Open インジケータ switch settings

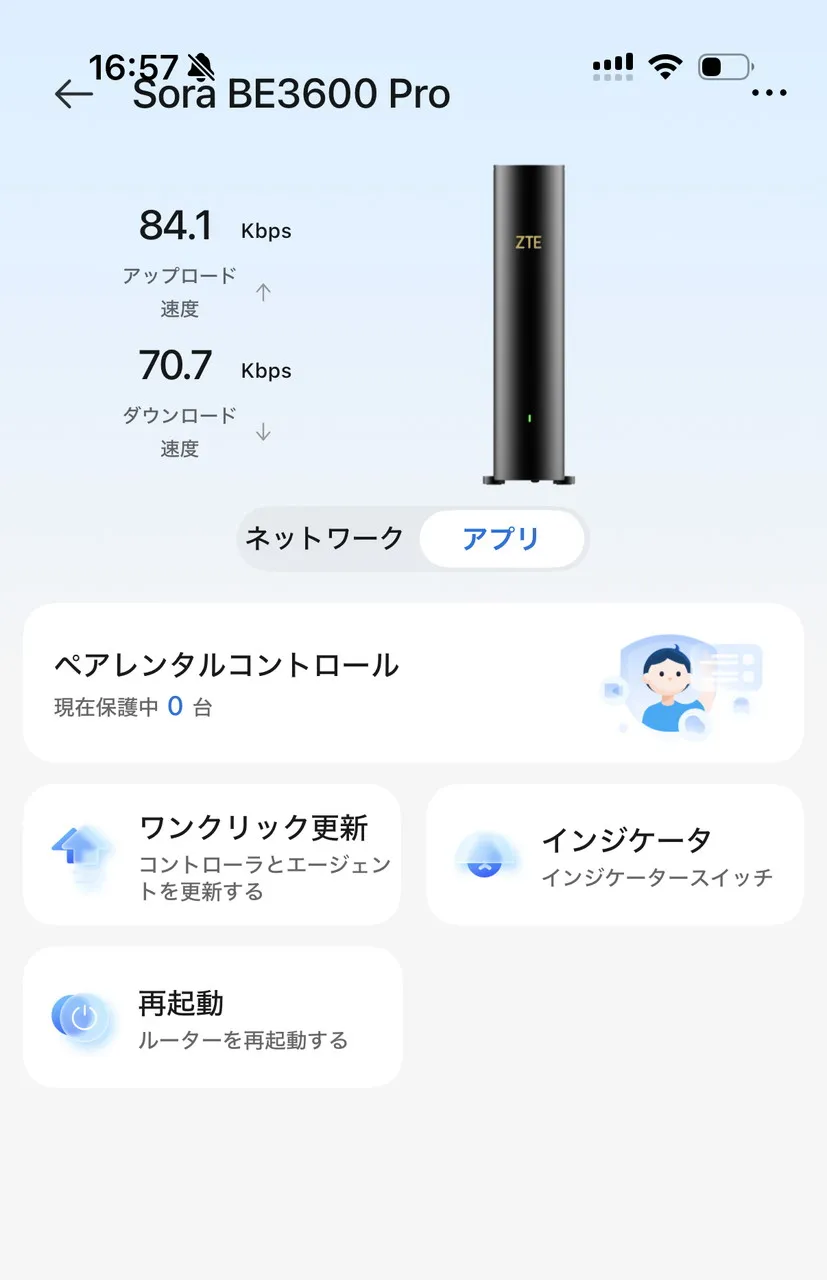tap(615, 855)
